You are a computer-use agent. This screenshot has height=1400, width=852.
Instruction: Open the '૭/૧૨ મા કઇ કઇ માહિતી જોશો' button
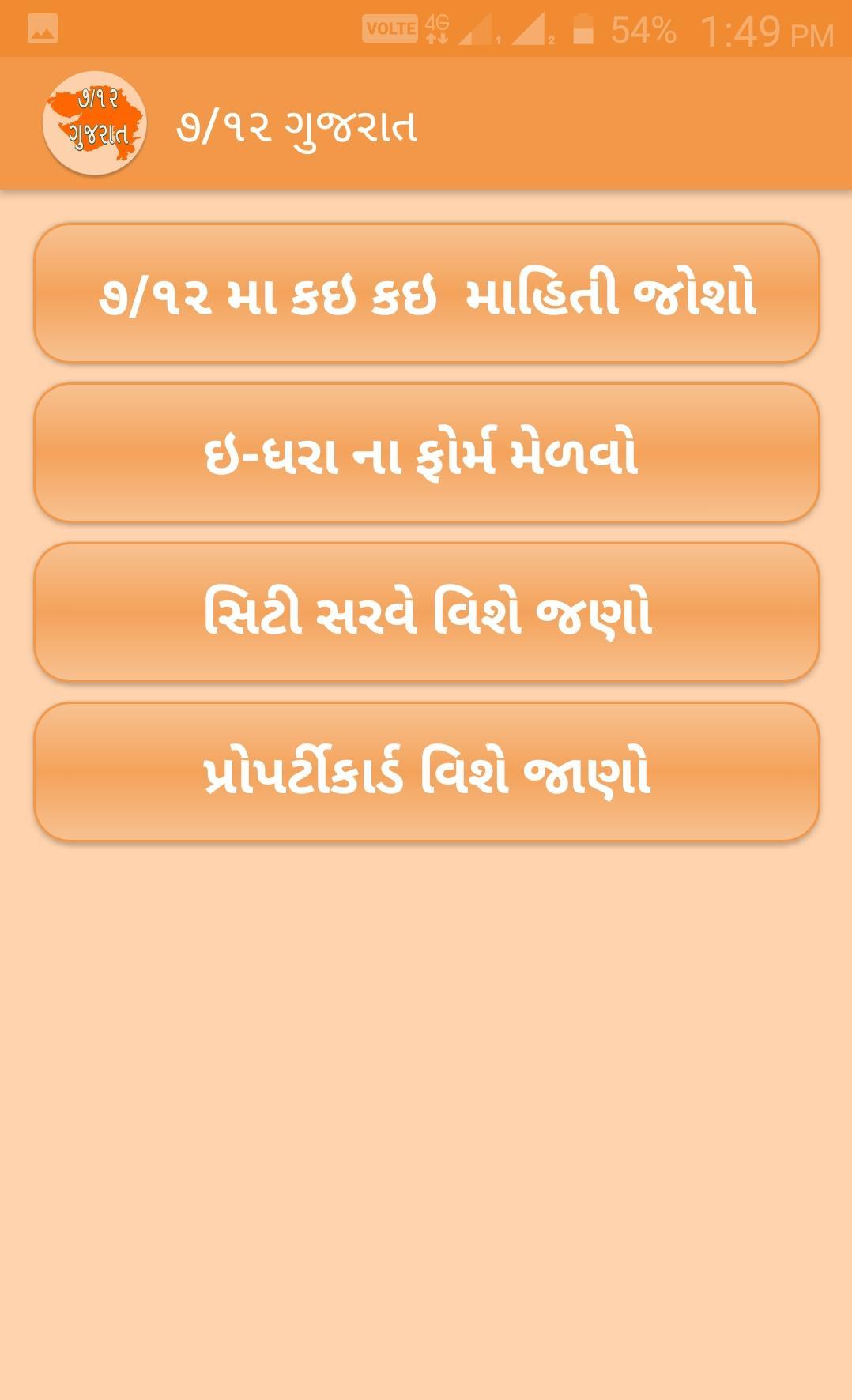[x=426, y=293]
